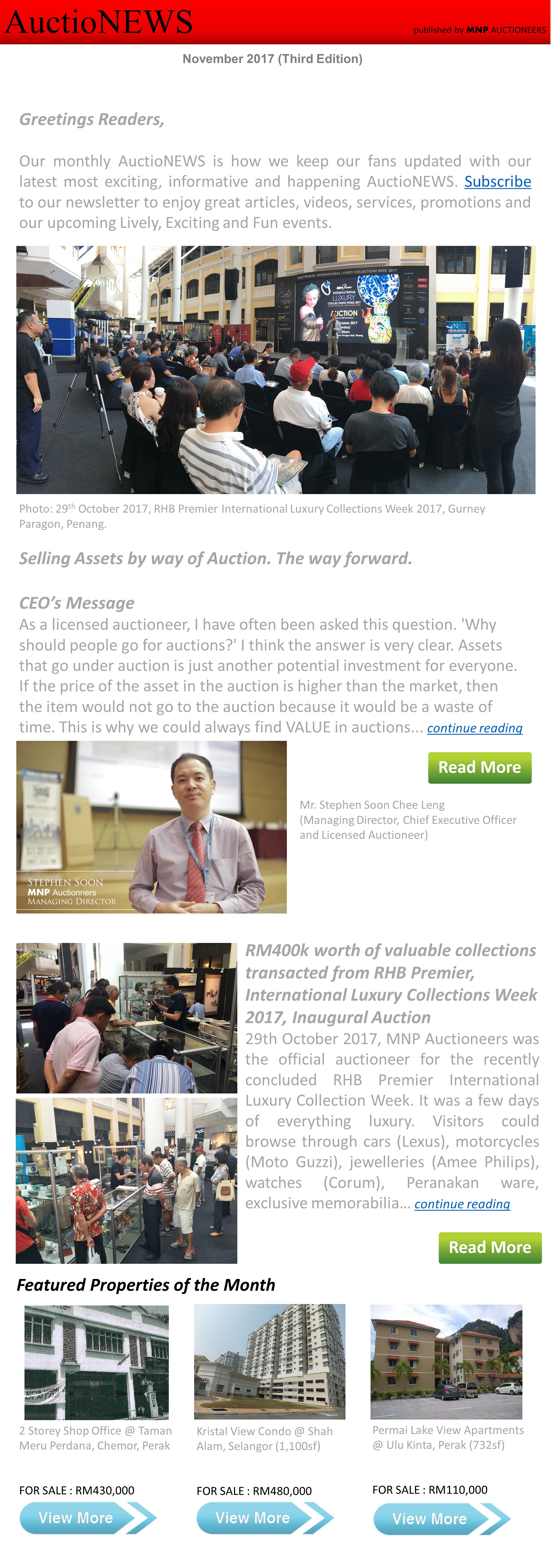The height and width of the screenshot is (1568, 551).
Task: Tap Read More beside Stephen Soon's photo
Action: point(479,768)
